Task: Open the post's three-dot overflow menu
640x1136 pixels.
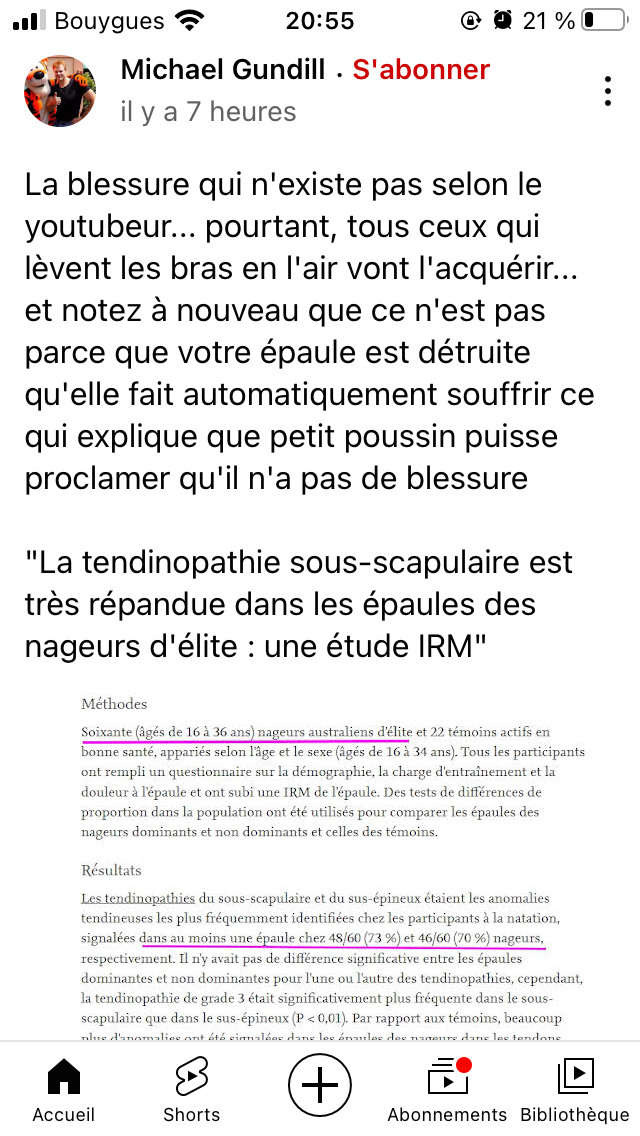Action: pyautogui.click(x=607, y=90)
